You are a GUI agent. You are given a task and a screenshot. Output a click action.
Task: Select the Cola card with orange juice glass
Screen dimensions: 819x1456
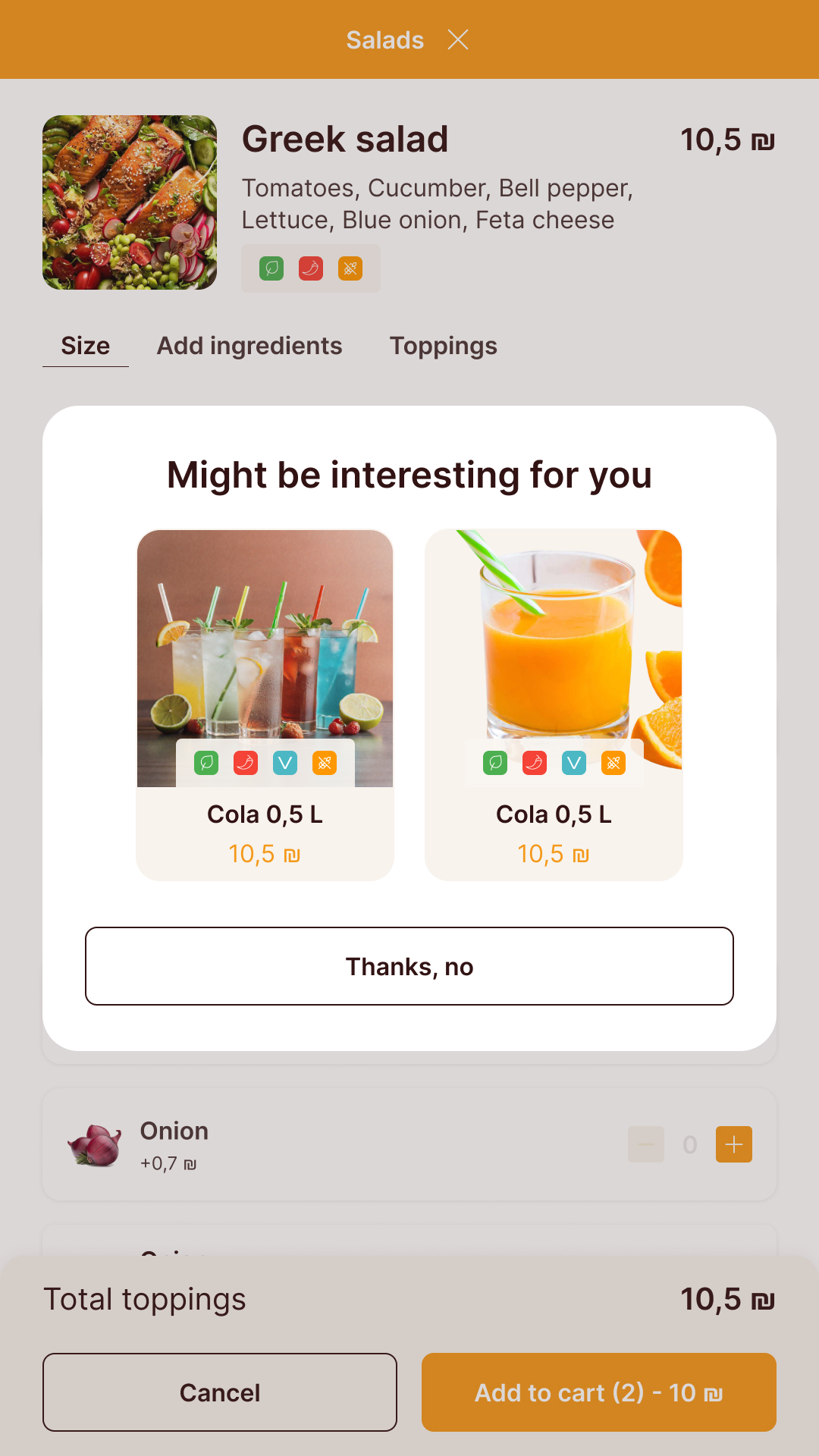(x=554, y=704)
